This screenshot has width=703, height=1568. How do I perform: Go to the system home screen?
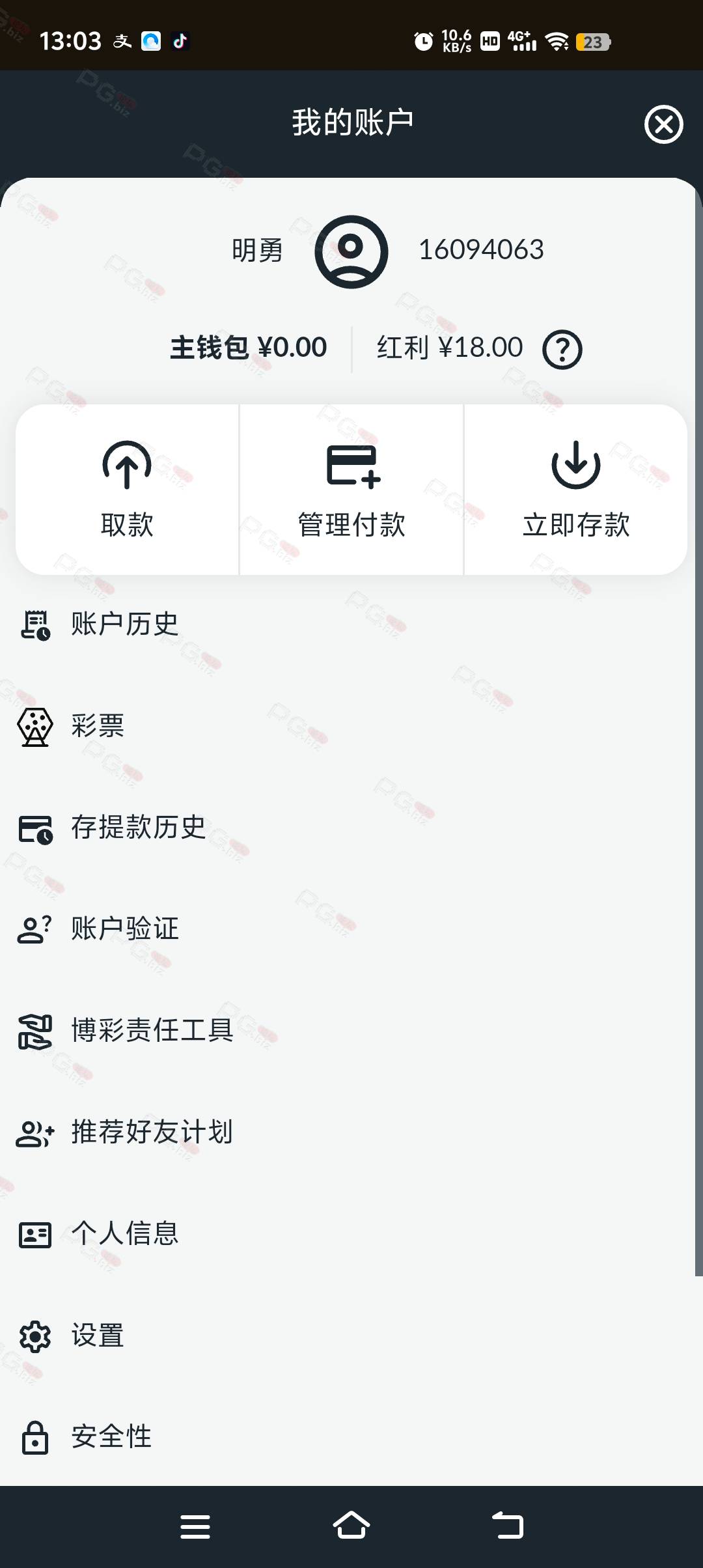click(x=351, y=1526)
